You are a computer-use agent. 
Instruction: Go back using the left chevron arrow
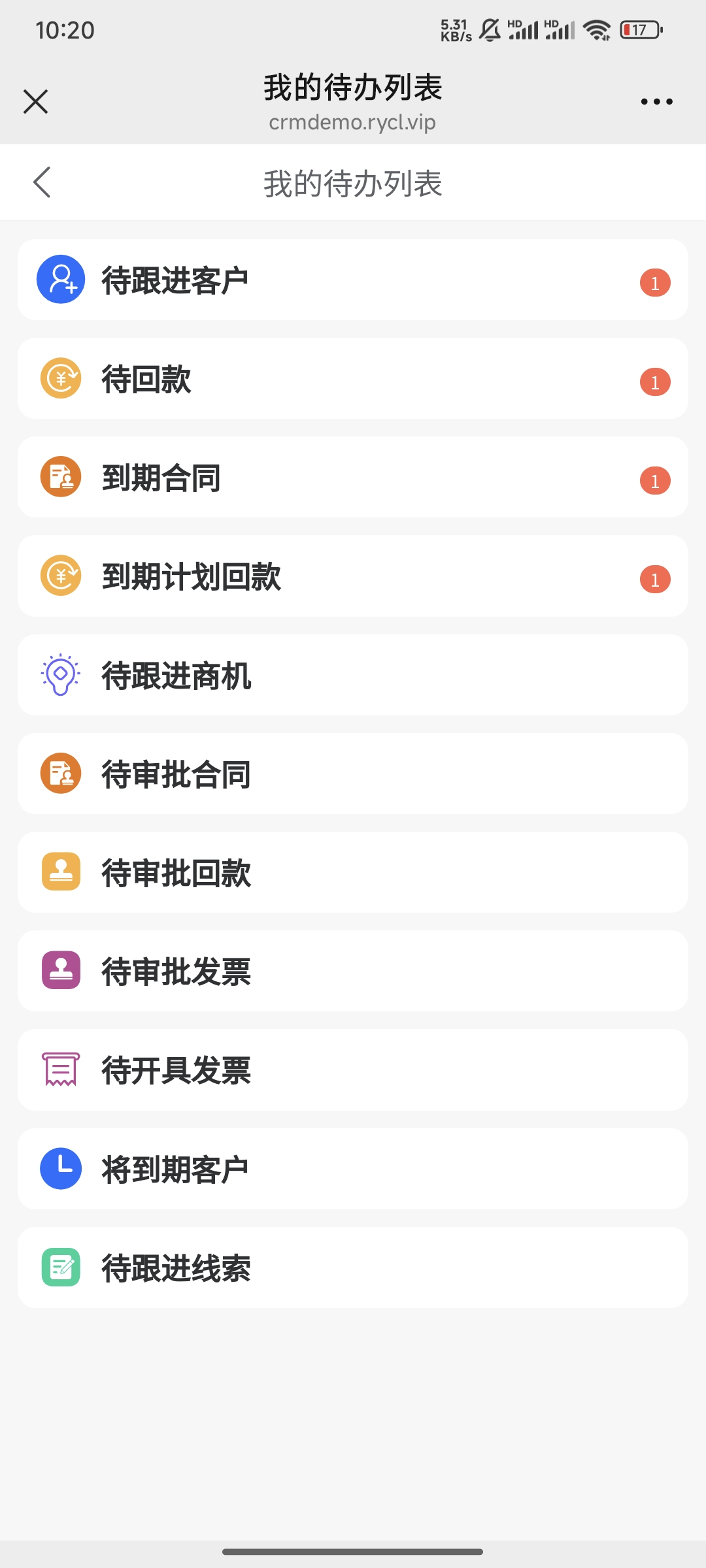tap(42, 182)
